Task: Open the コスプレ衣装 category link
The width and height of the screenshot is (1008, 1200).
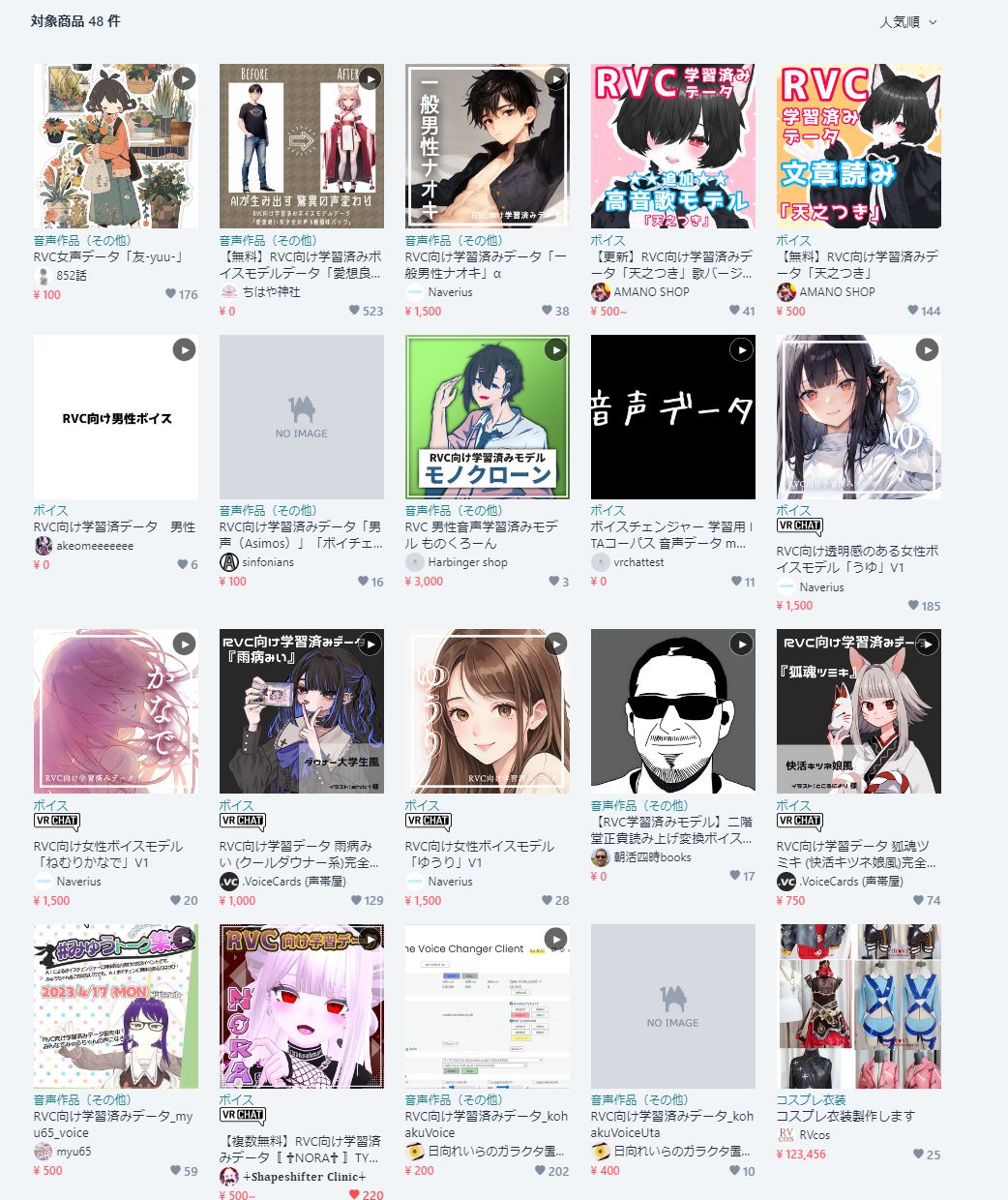Action: 804,1099
